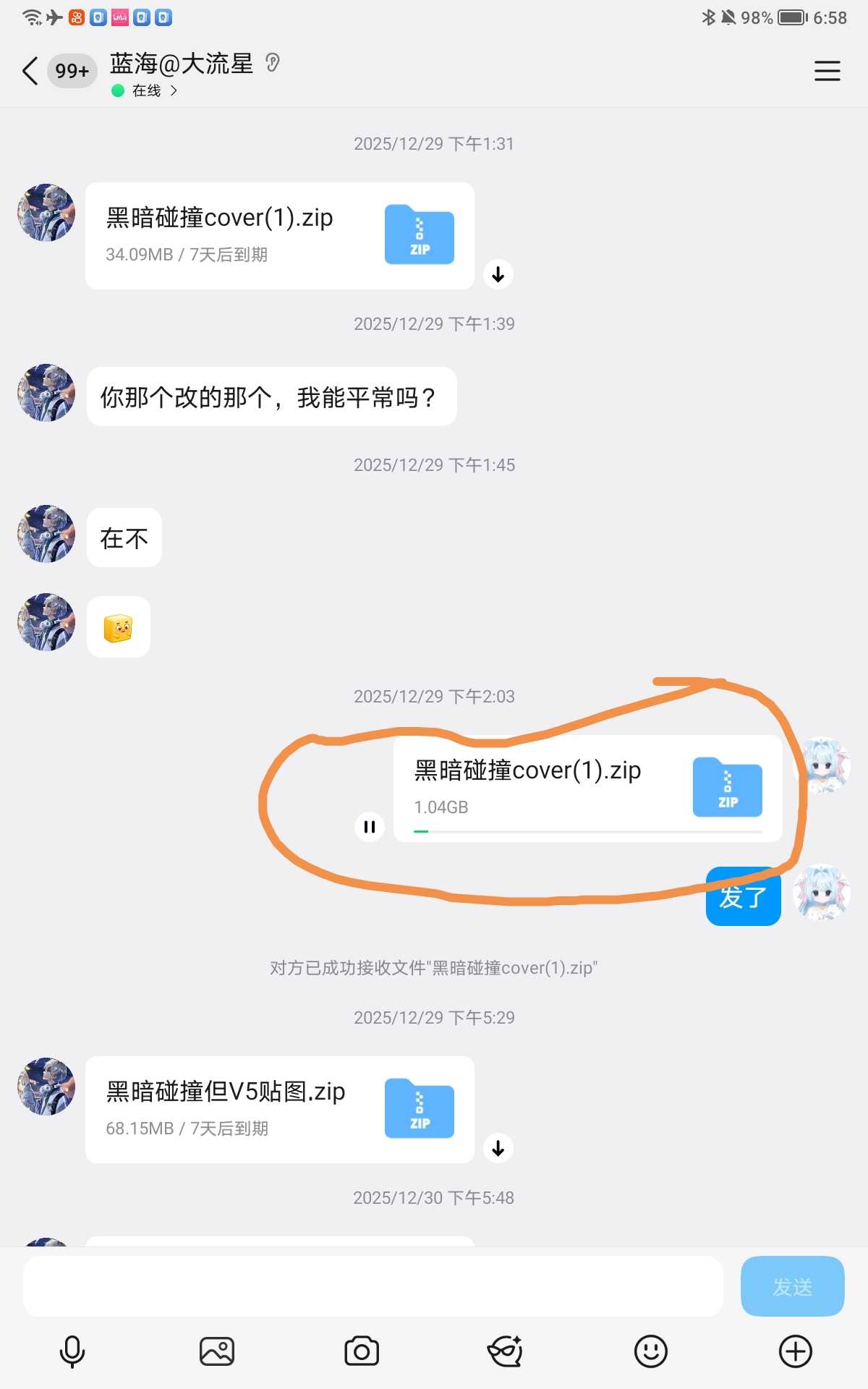The height and width of the screenshot is (1389, 868).
Task: Tap the message input field
Action: point(373,1286)
